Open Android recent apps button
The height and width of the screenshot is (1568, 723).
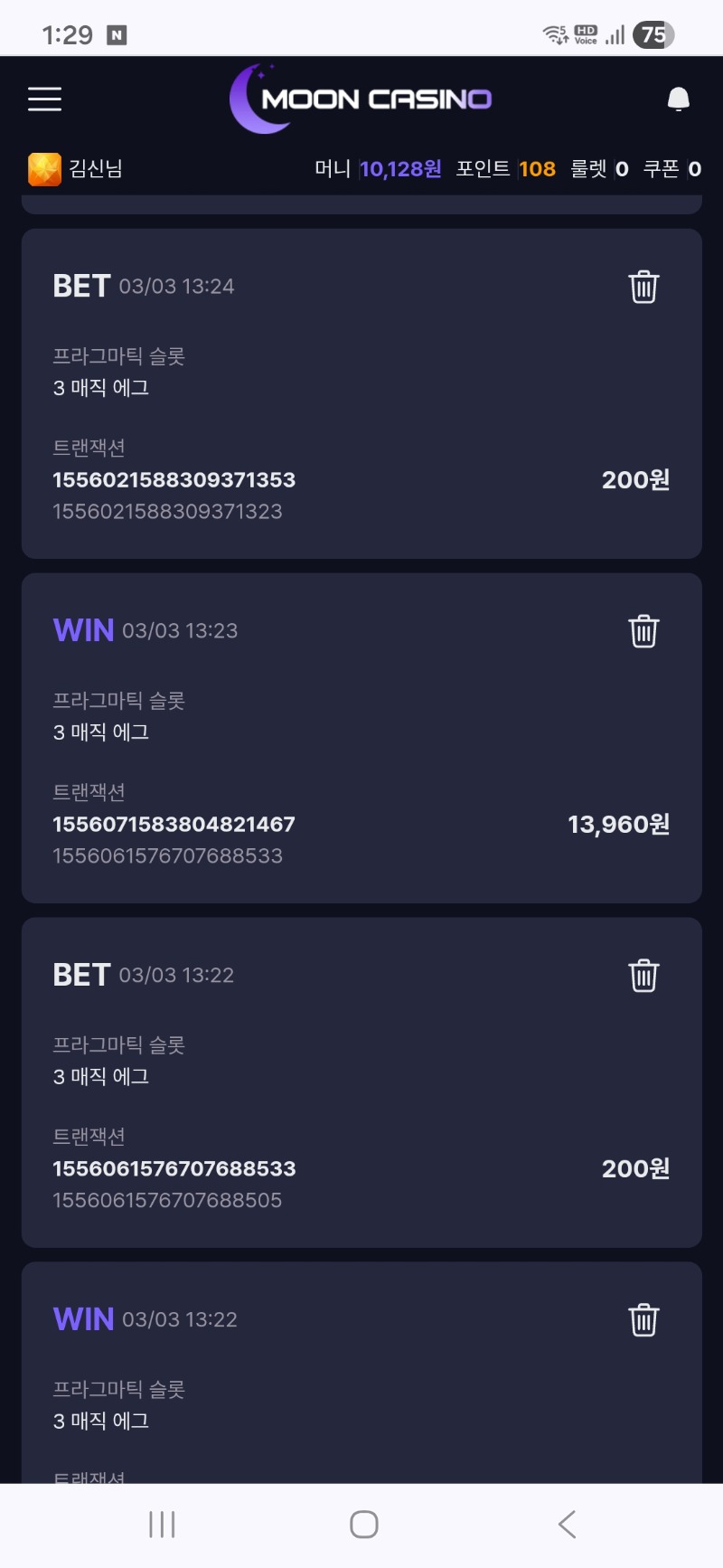tap(161, 1524)
